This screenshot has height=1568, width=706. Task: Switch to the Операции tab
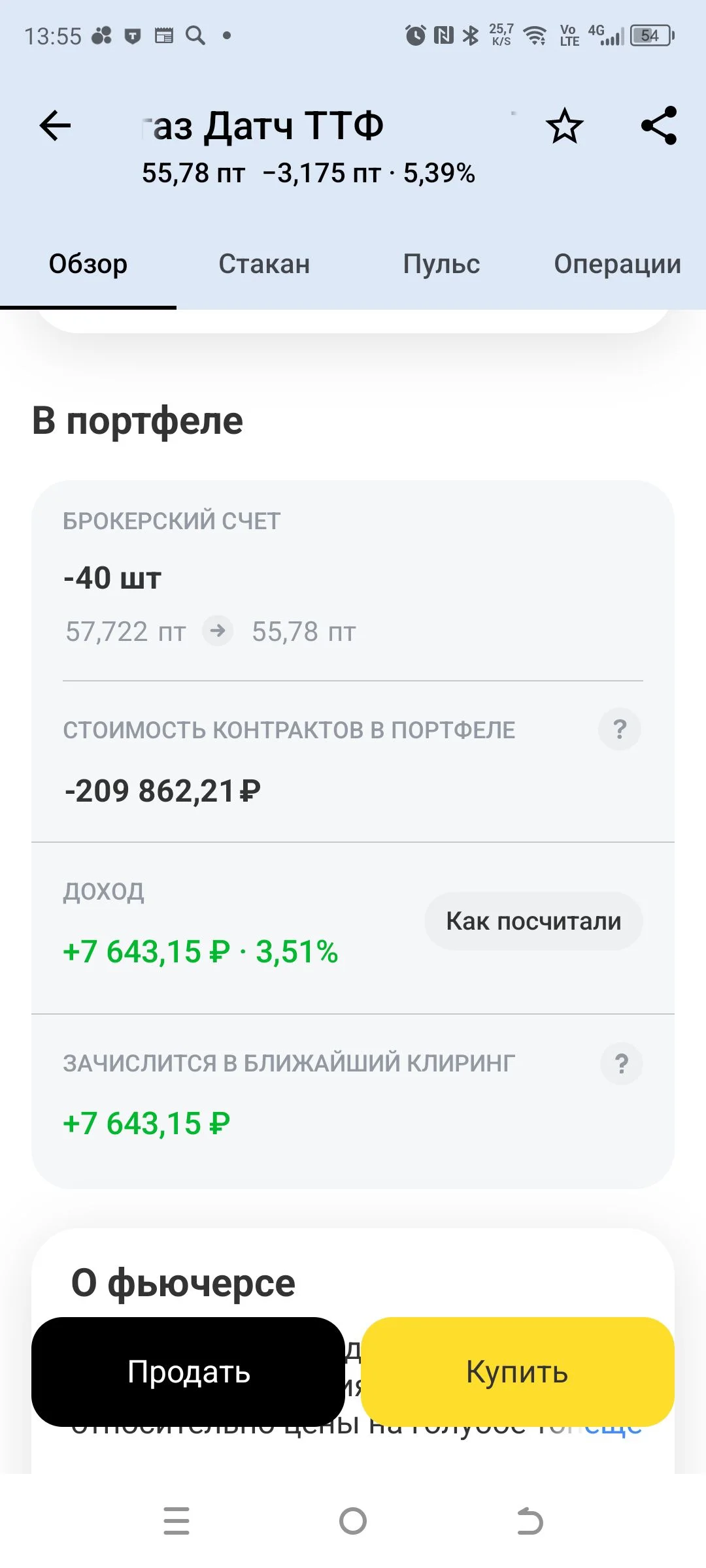click(x=618, y=264)
